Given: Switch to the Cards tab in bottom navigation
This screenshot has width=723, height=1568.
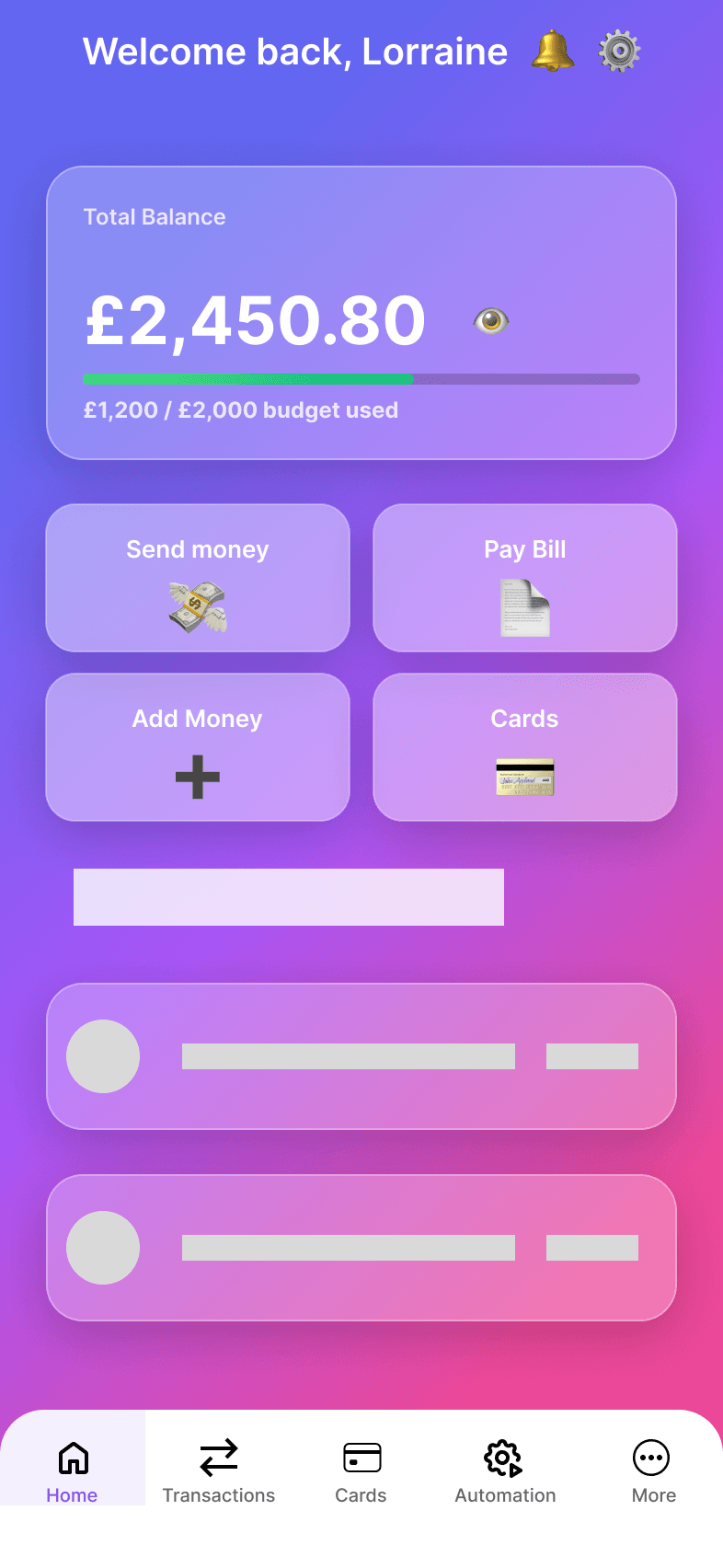Looking at the screenshot, I should point(361,1470).
